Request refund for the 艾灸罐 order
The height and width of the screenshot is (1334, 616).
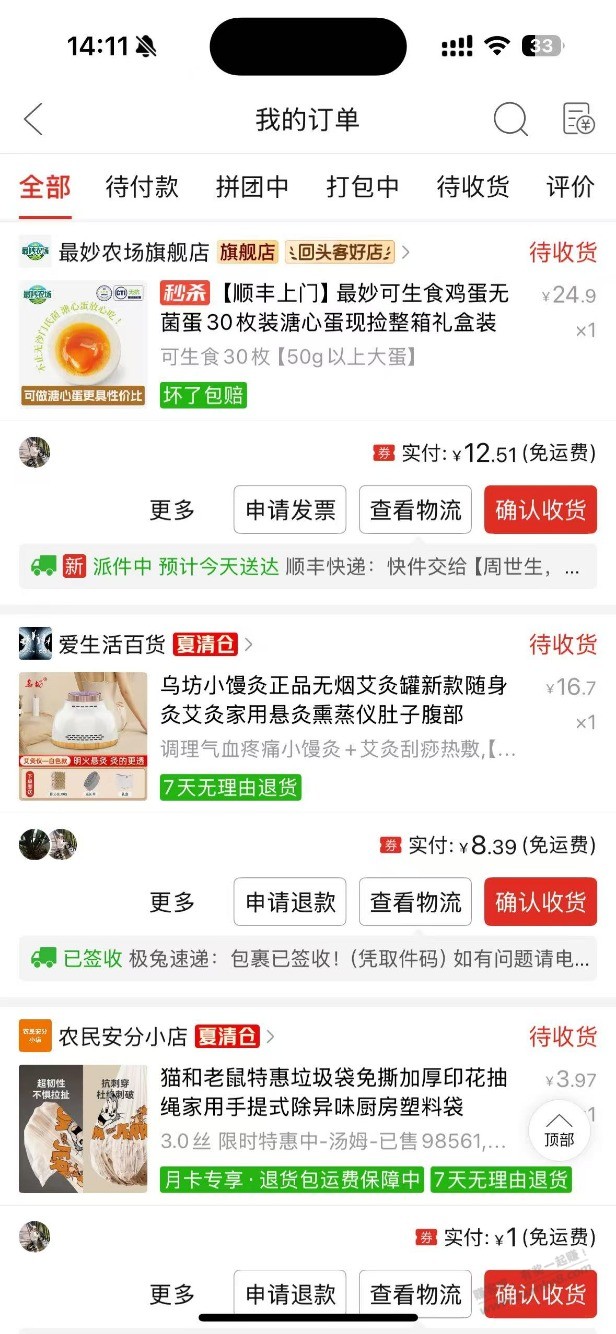pyautogui.click(x=290, y=902)
